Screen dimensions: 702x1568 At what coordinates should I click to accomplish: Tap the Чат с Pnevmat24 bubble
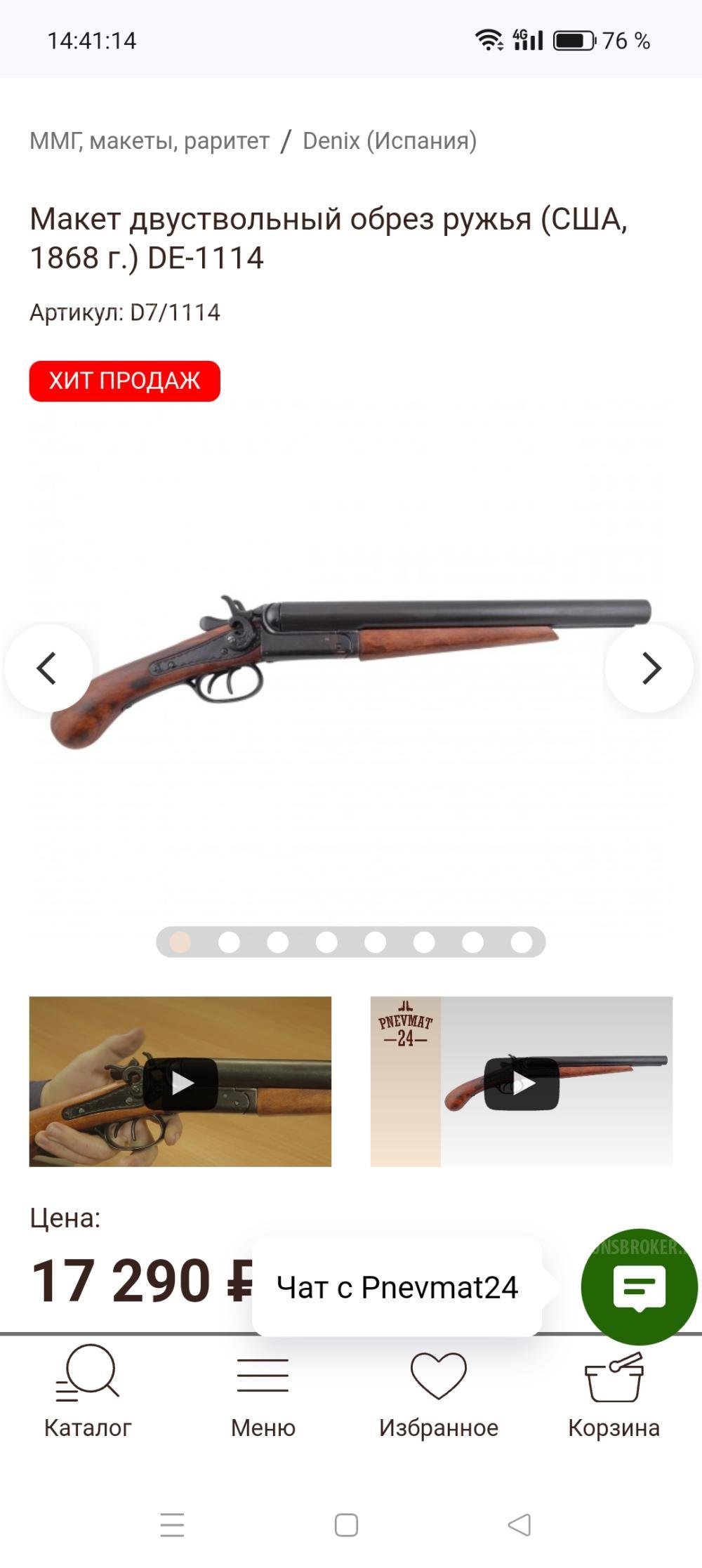pyautogui.click(x=397, y=1287)
